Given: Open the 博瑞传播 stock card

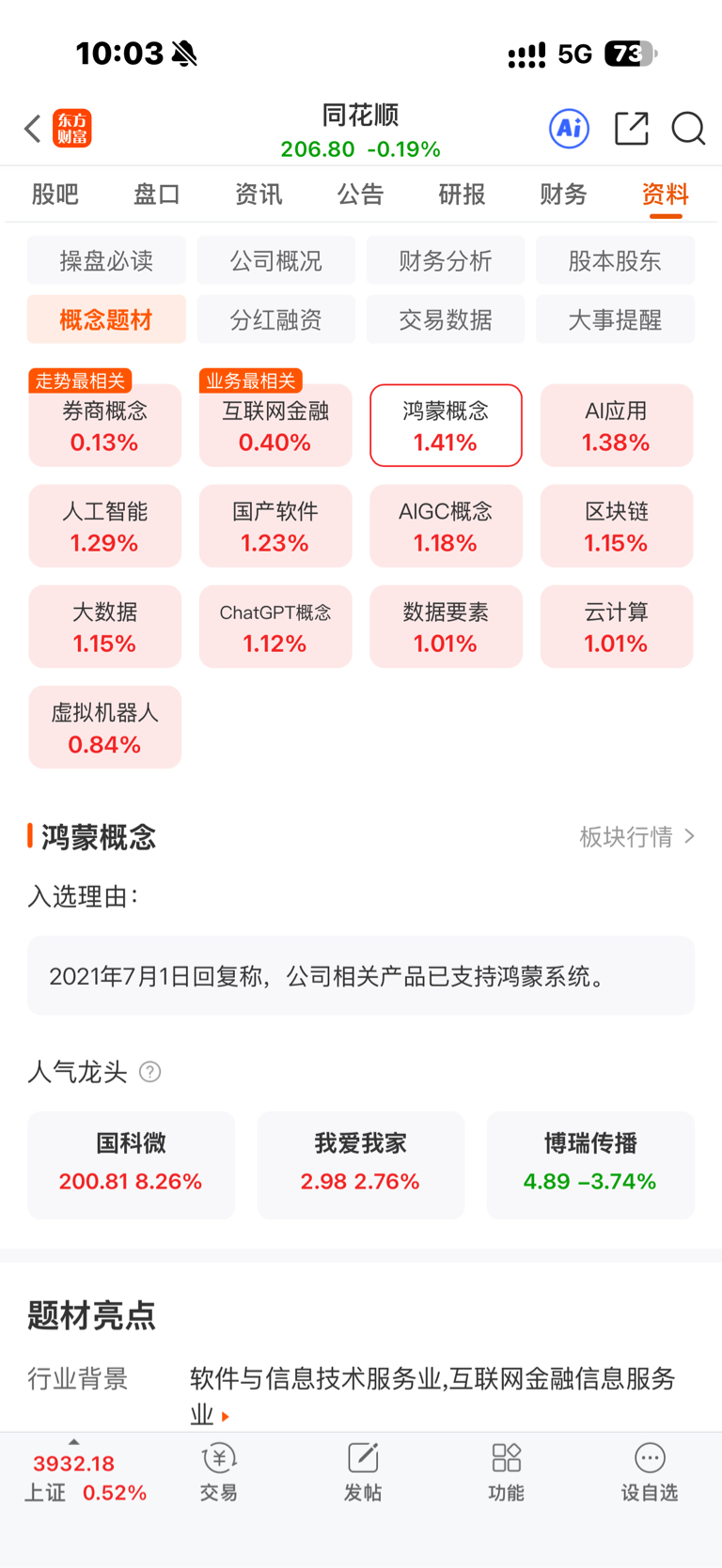Looking at the screenshot, I should click(x=590, y=1165).
